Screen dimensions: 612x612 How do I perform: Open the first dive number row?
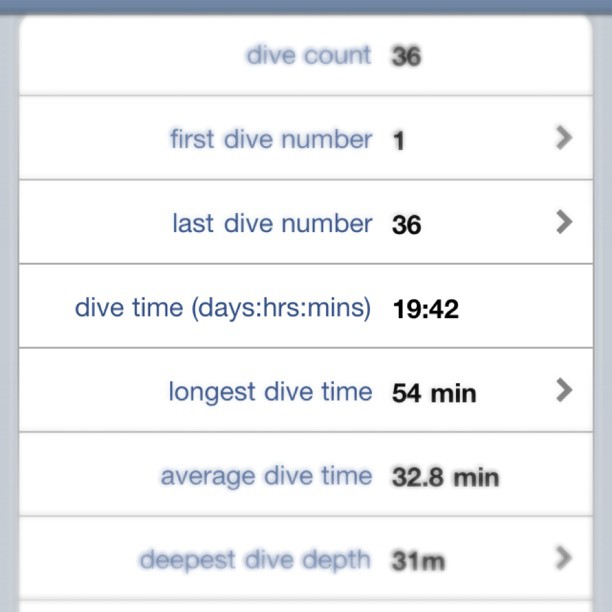pos(306,138)
